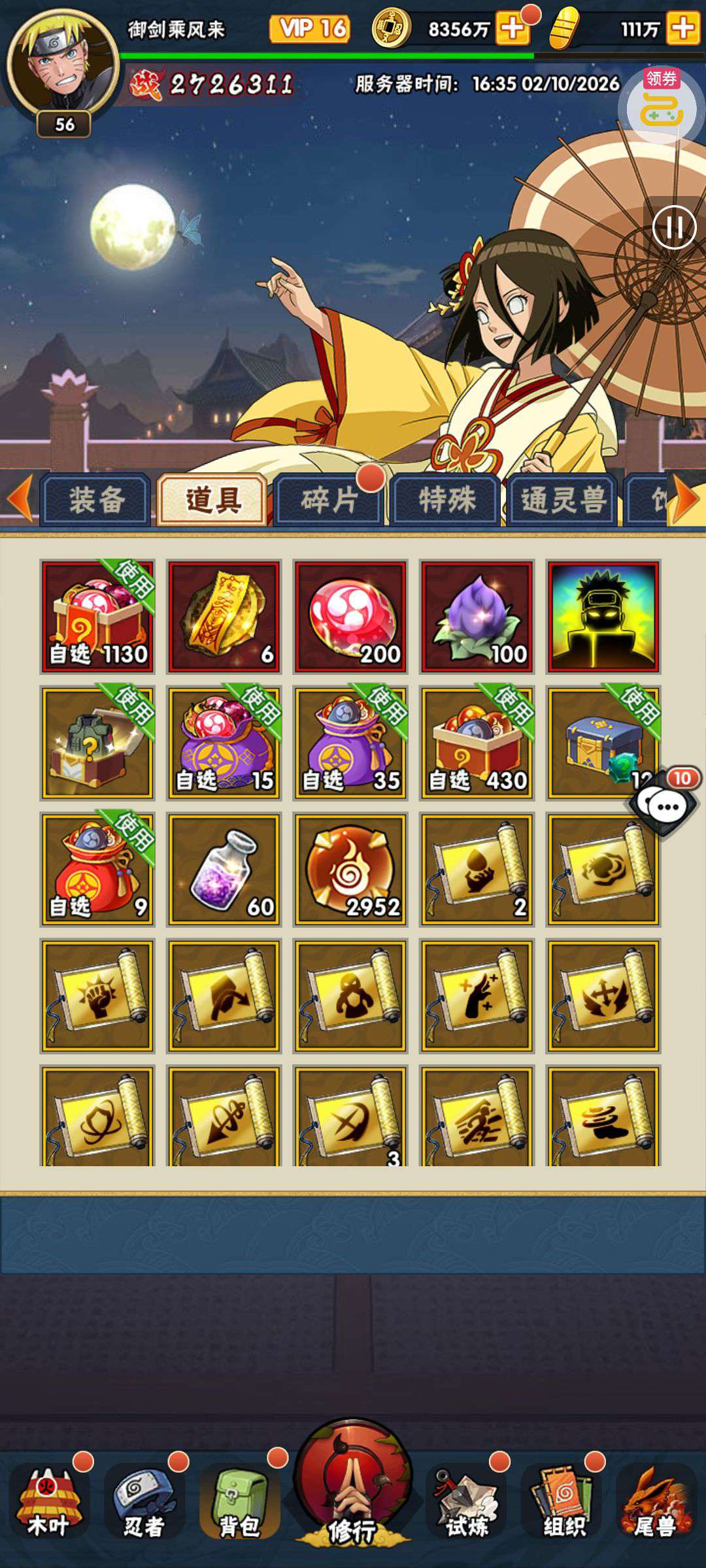Open the 领券 coupon icon
706x1568 pixels.
[x=662, y=105]
